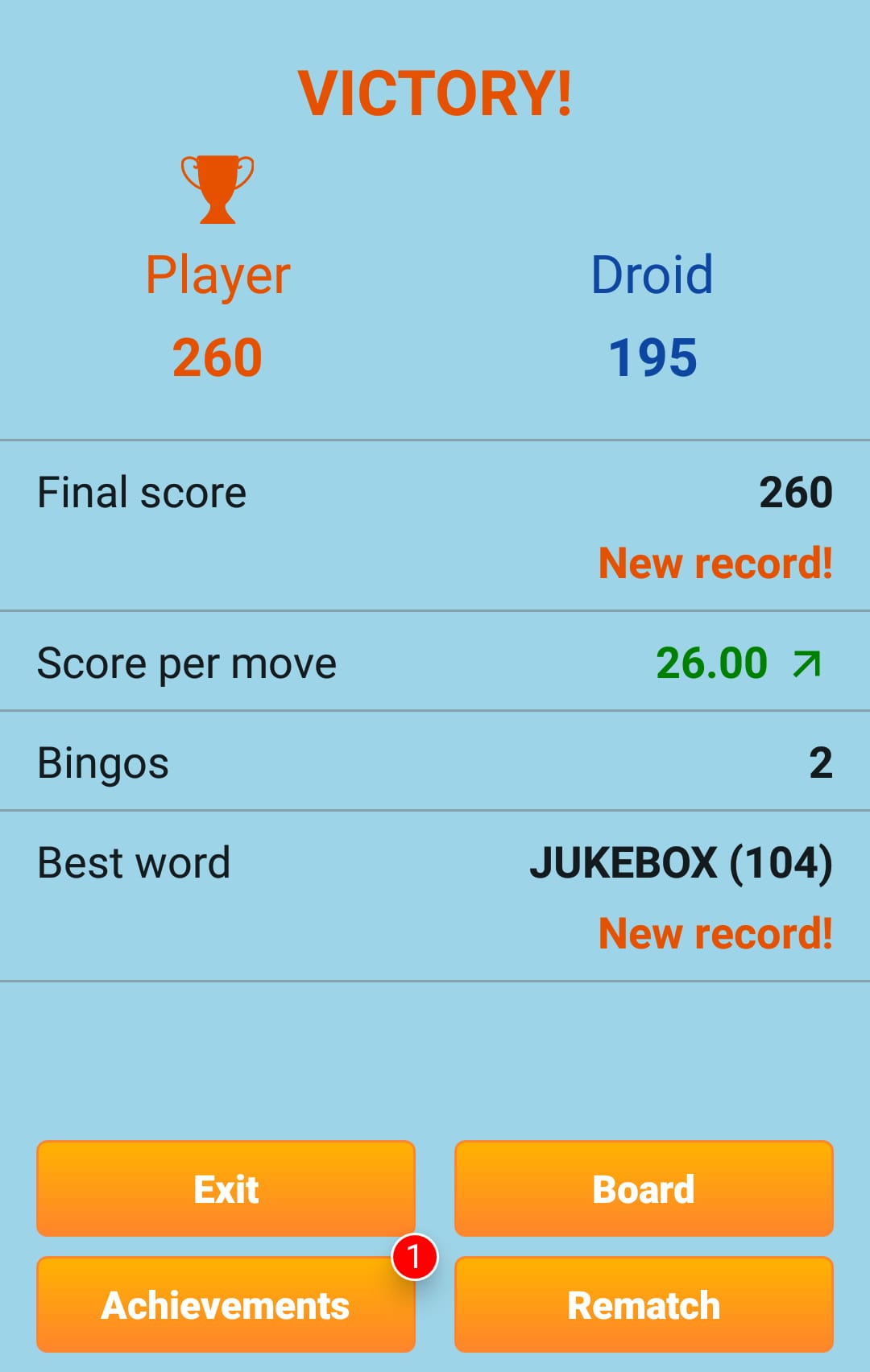Click the Best word row label
The image size is (870, 1372).
pyautogui.click(x=133, y=862)
